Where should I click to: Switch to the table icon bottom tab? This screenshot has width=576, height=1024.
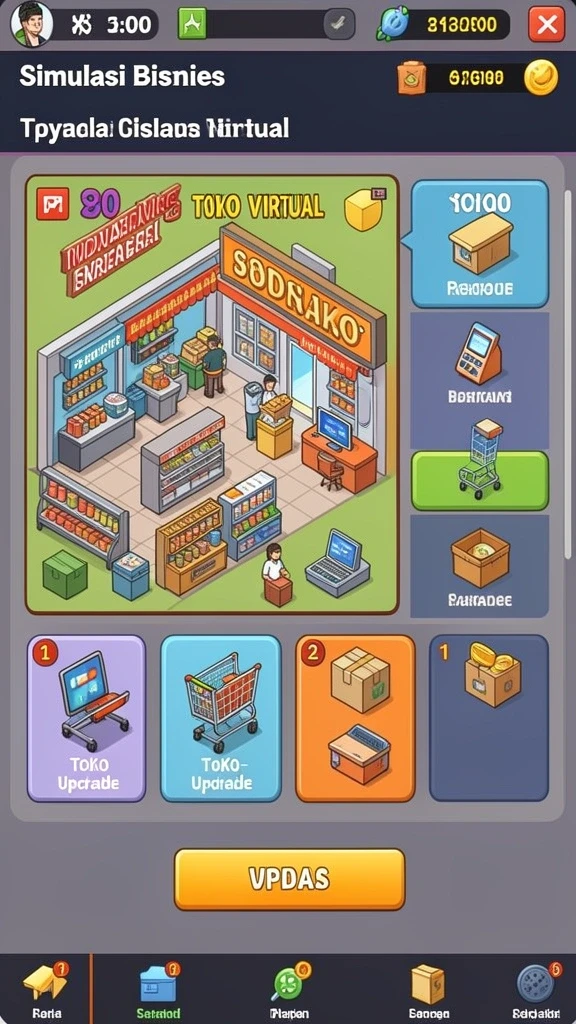[x=44, y=989]
